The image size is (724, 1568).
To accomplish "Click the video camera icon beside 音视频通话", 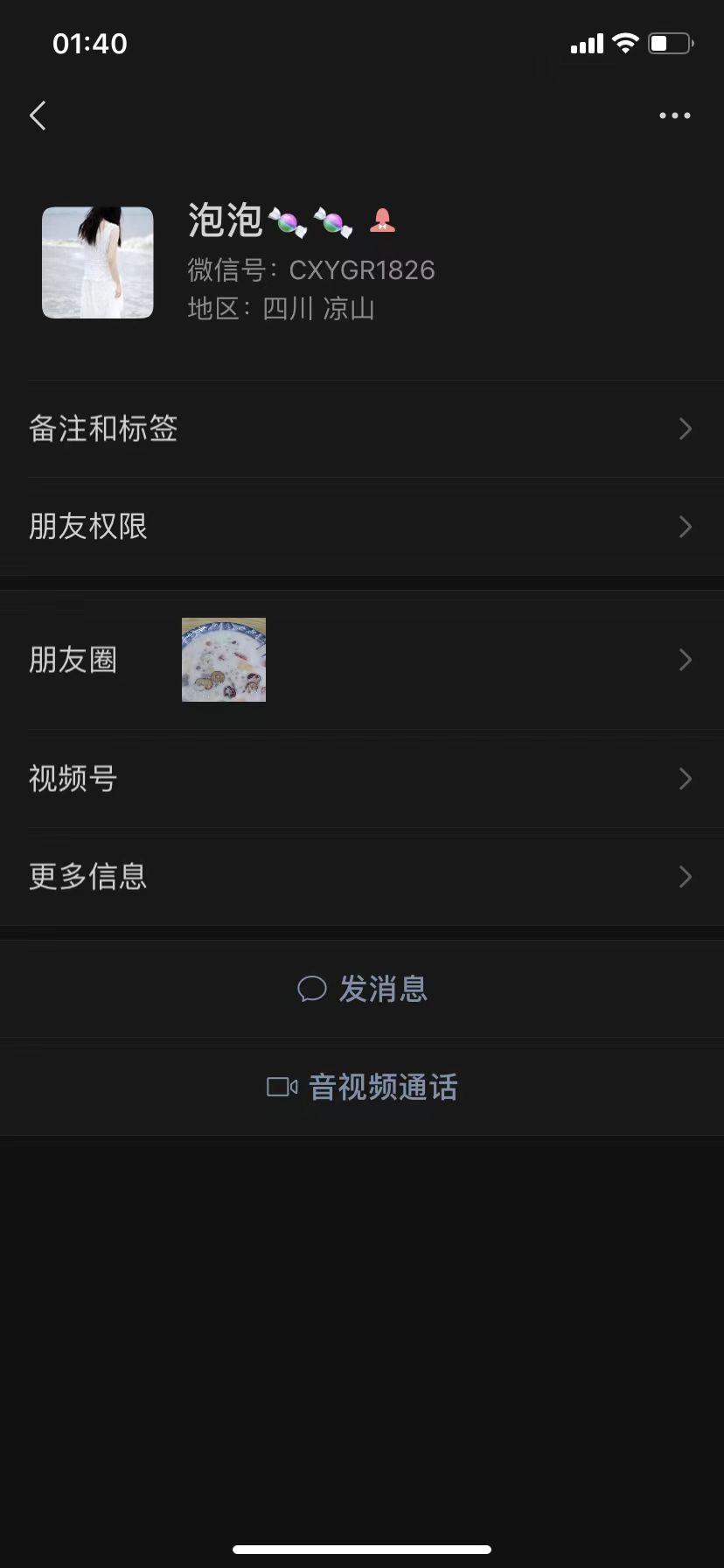I will pos(280,1087).
